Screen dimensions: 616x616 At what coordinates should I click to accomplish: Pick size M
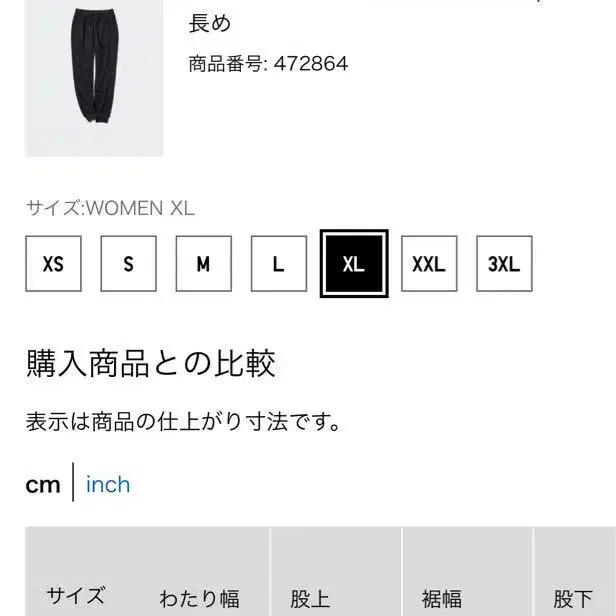[x=203, y=264]
